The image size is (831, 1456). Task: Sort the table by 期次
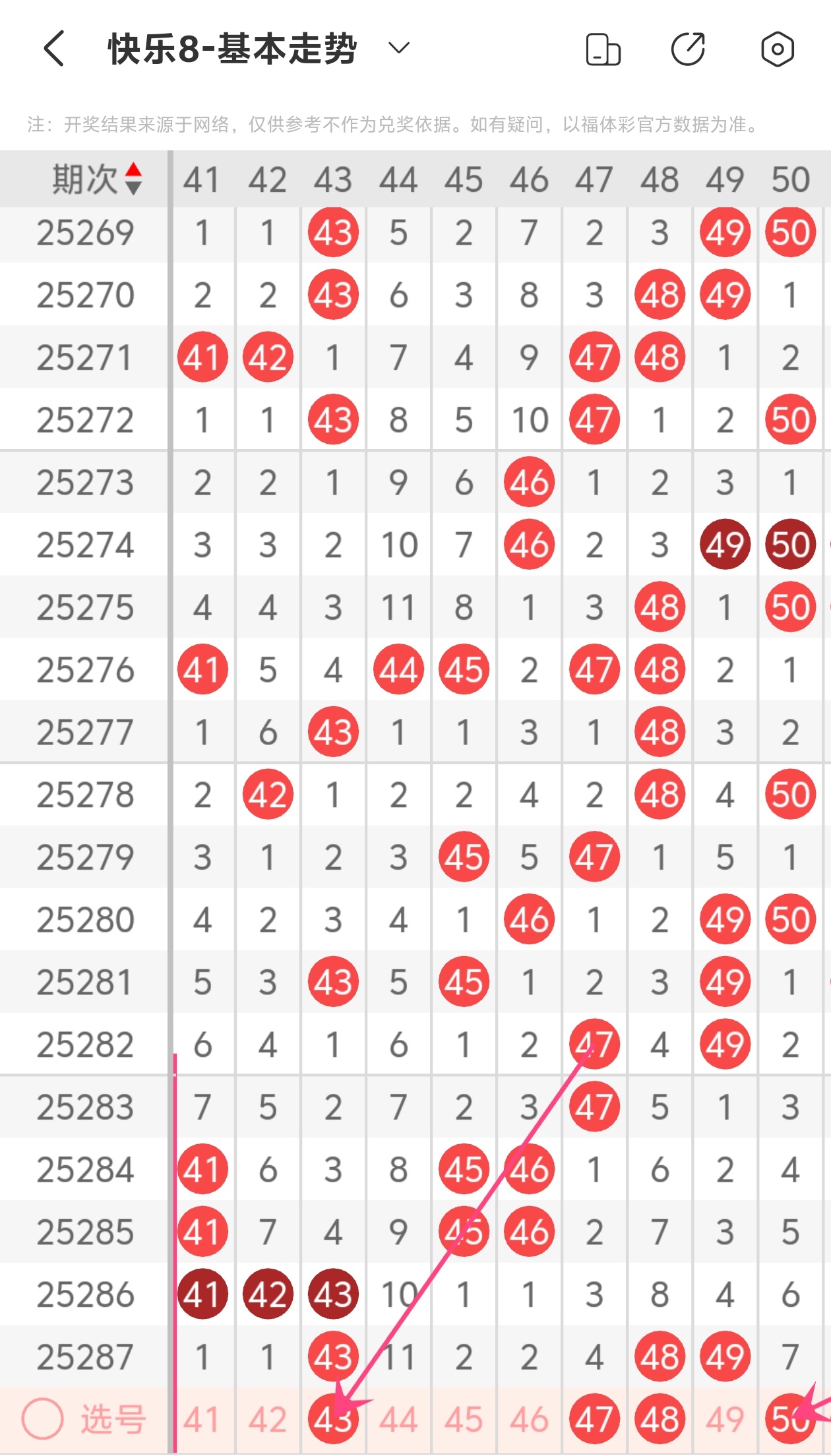(x=133, y=179)
